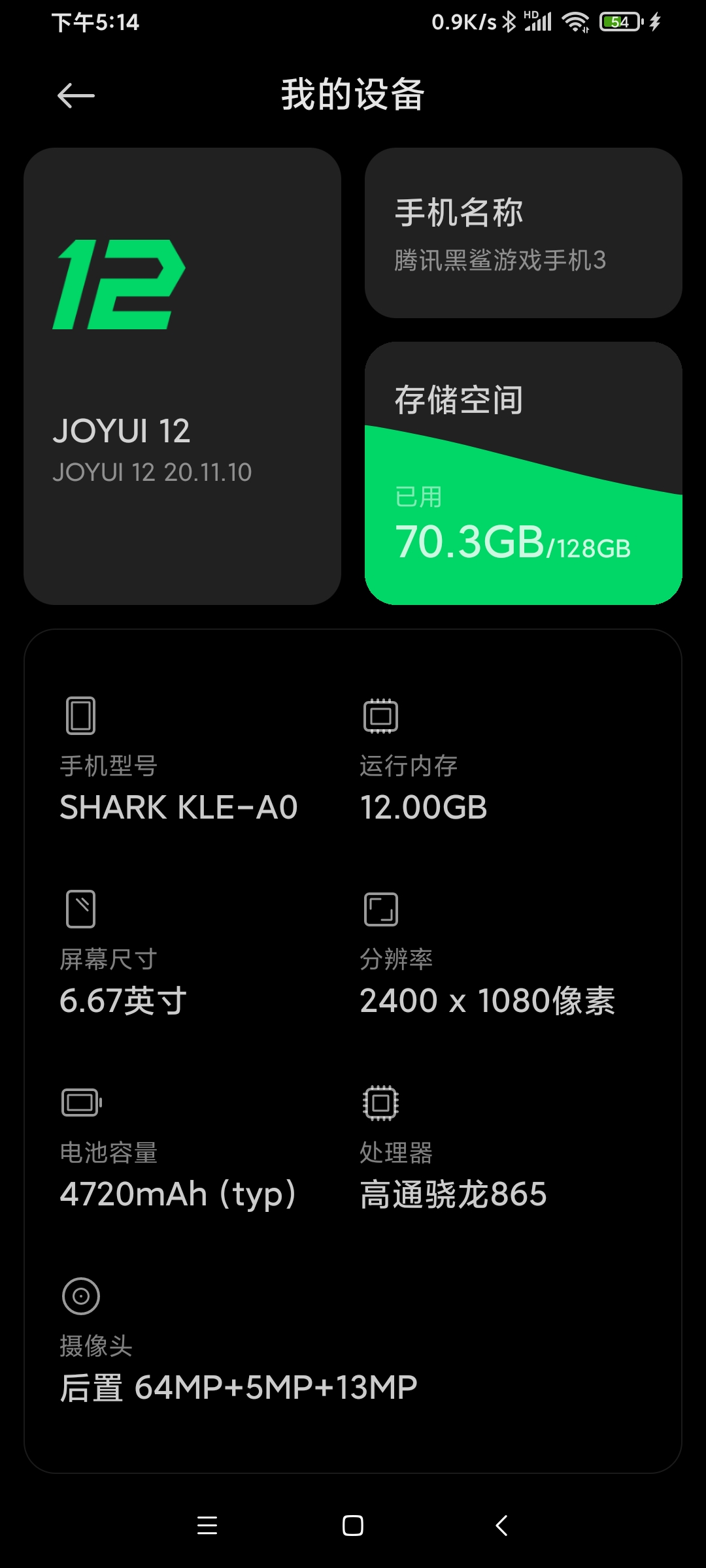Open the 存储空间 storage card
The height and width of the screenshot is (1568, 706).
click(523, 473)
